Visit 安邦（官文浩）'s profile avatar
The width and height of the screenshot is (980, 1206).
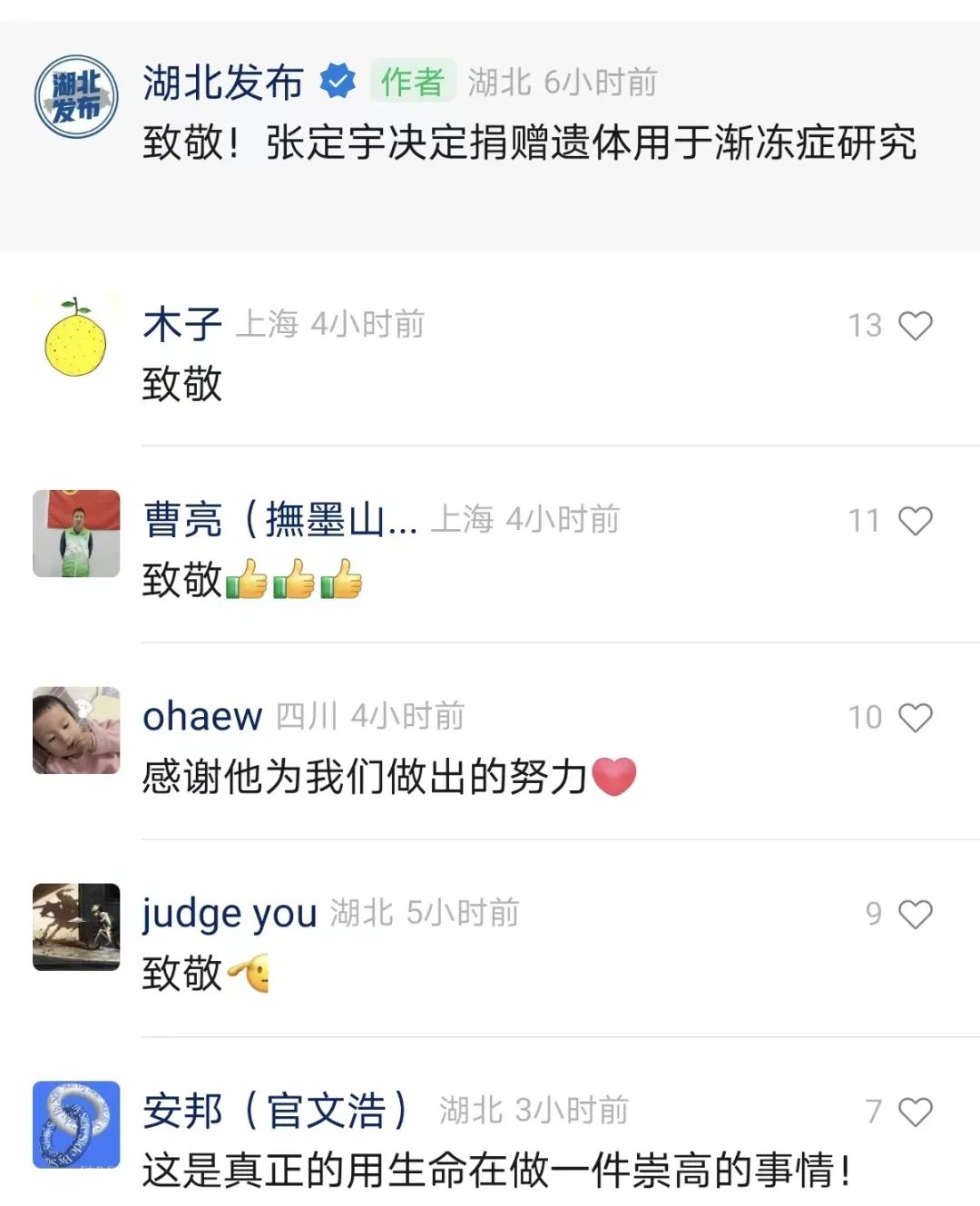tap(76, 1124)
